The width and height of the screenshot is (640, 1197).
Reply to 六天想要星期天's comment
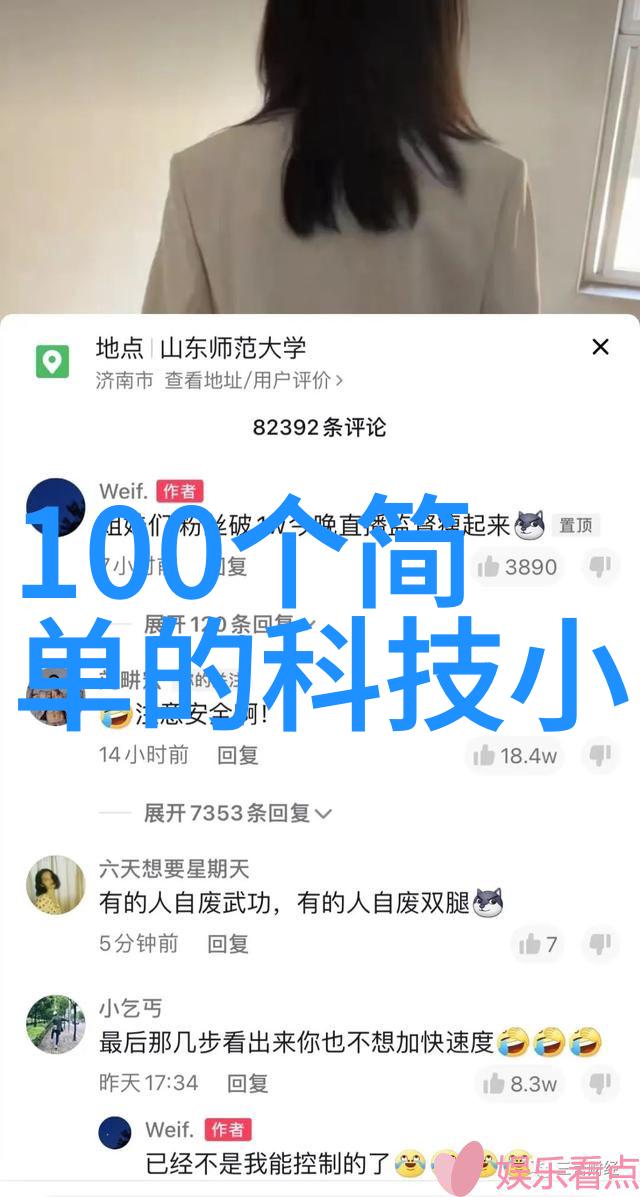[x=228, y=943]
